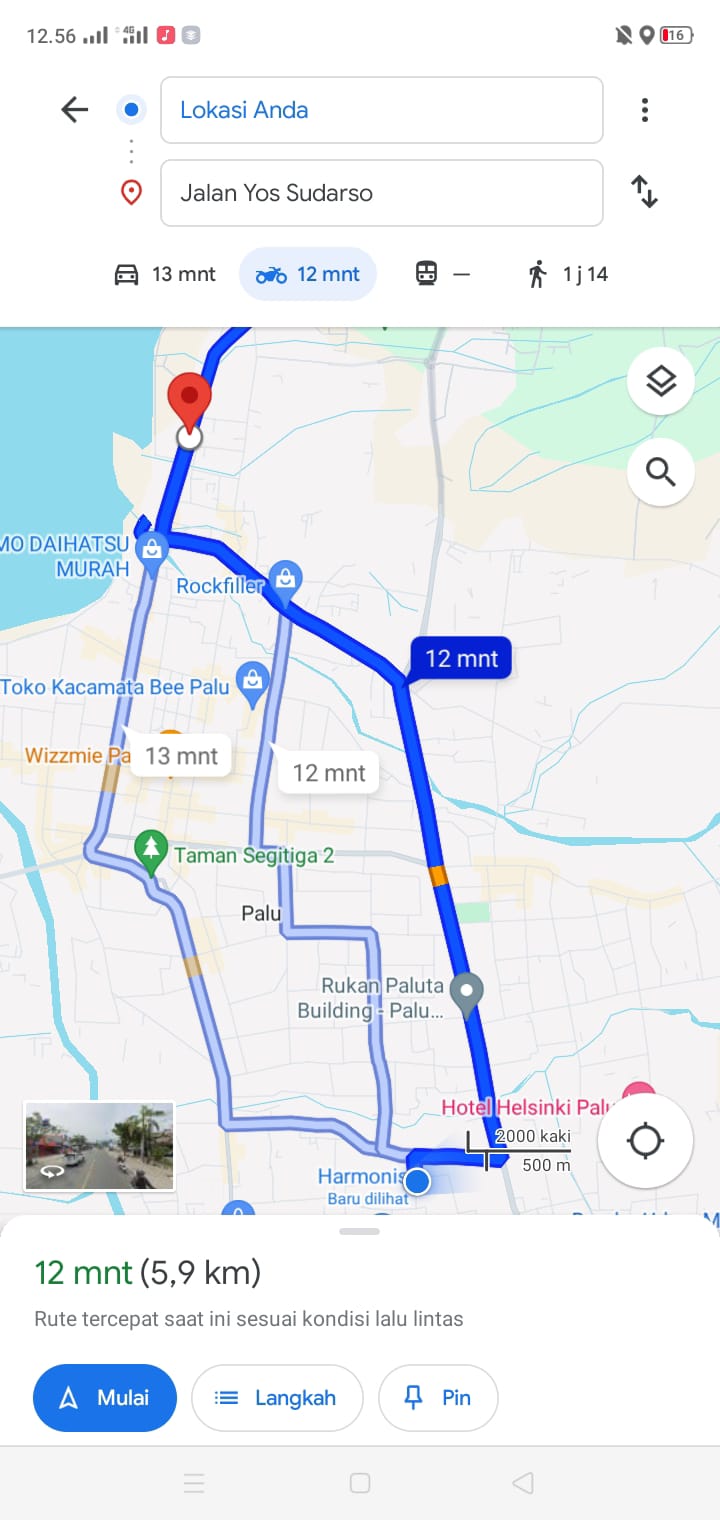Open the three-dot overflow menu
The width and height of the screenshot is (720, 1520).
(645, 110)
